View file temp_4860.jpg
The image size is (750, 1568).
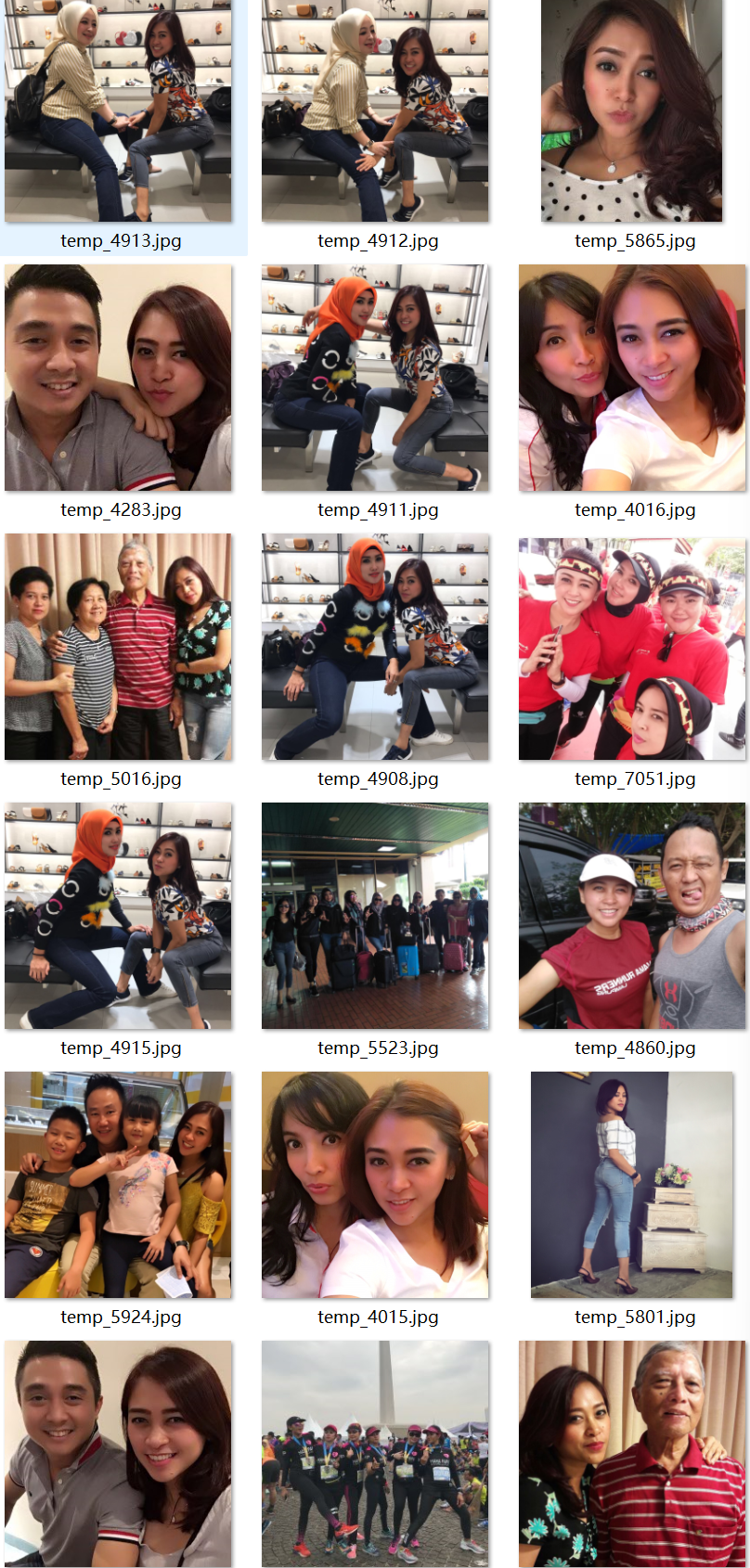tap(632, 916)
